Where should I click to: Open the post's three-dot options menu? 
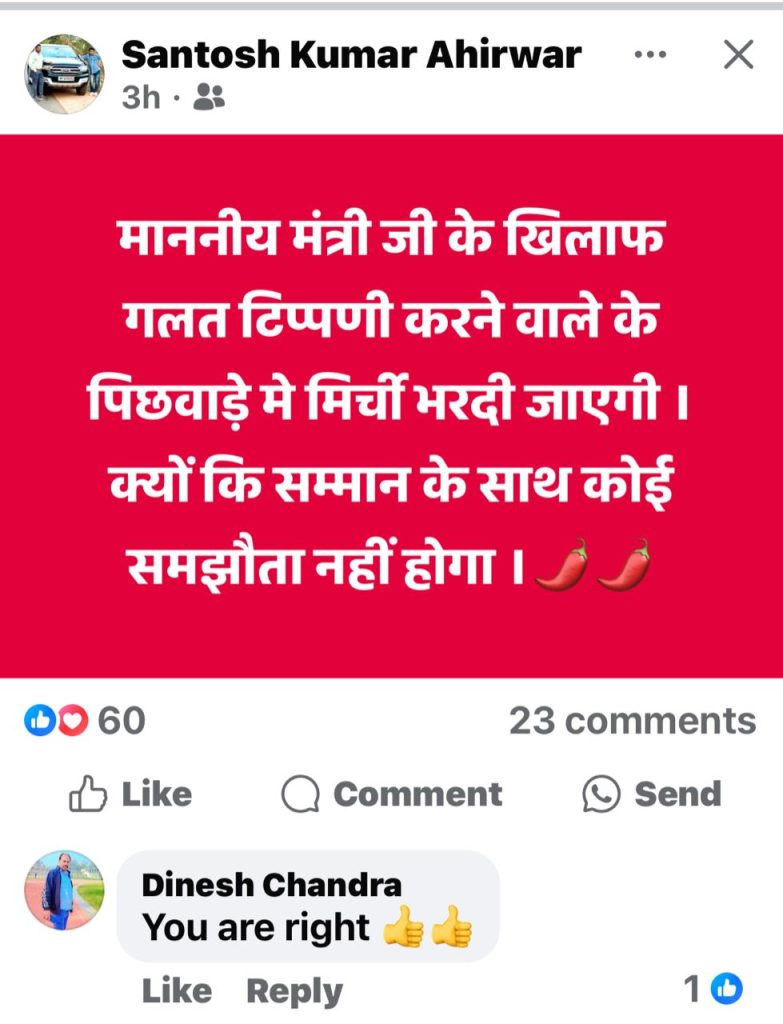point(651,56)
